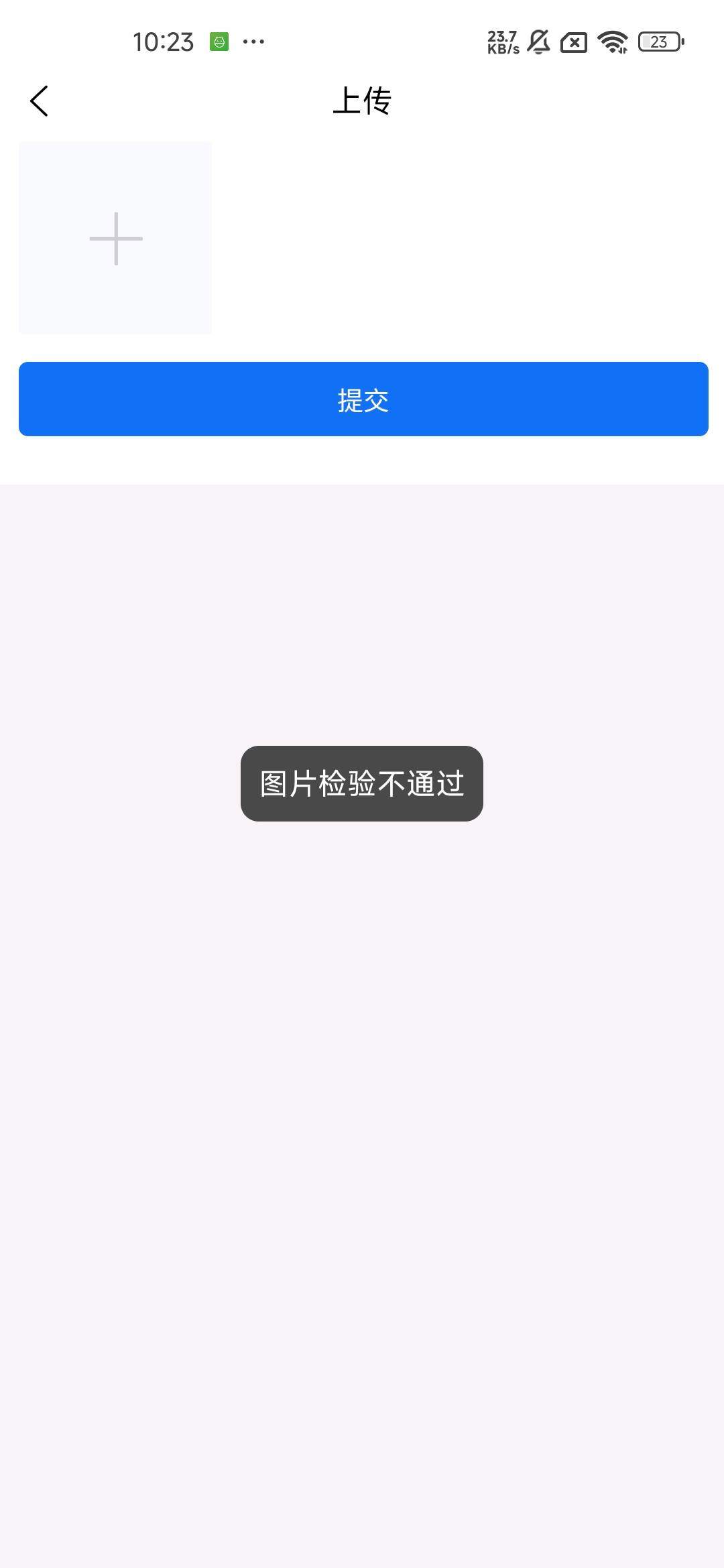
Task: Submit the upload with 提交
Action: [x=363, y=399]
